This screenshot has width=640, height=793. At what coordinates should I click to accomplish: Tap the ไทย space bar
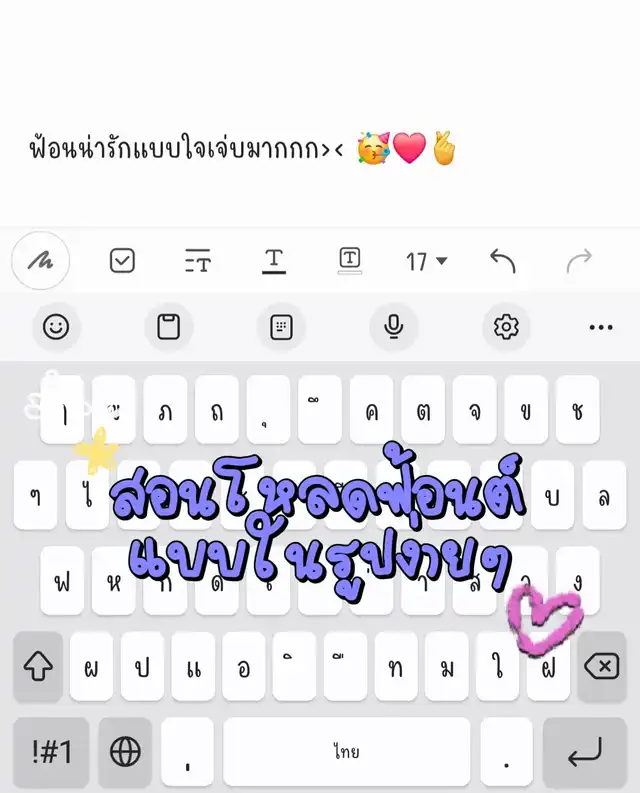coord(347,752)
